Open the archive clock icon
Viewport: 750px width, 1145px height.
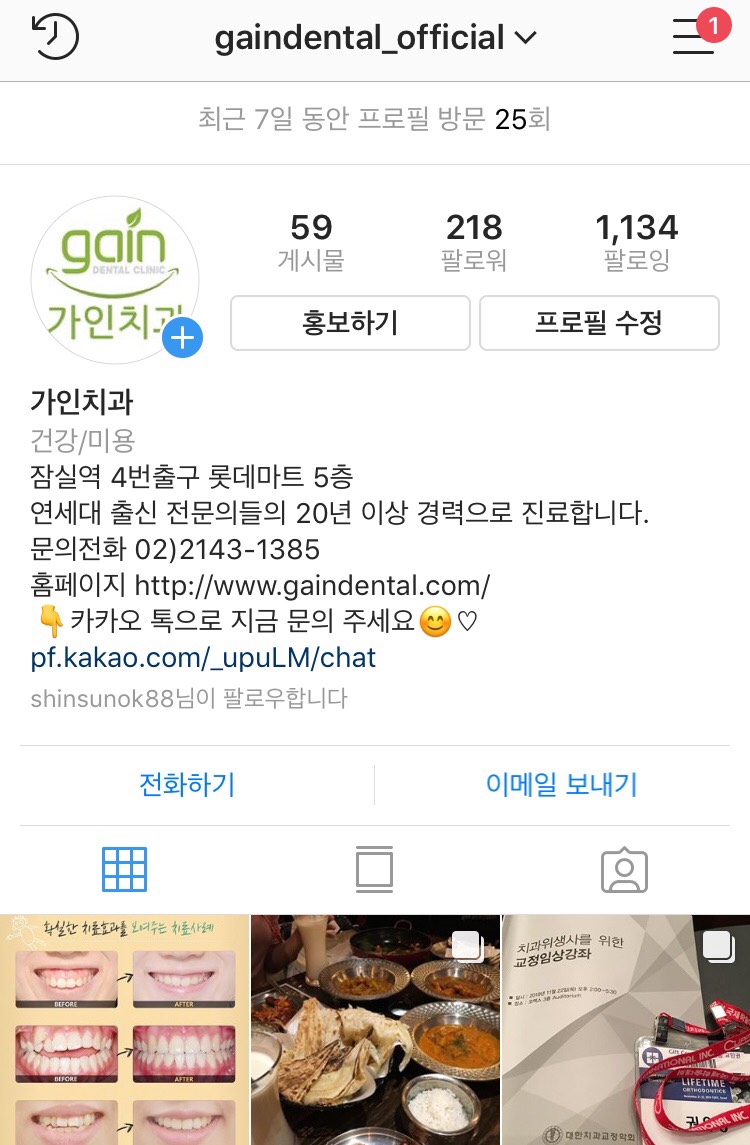(x=55, y=38)
